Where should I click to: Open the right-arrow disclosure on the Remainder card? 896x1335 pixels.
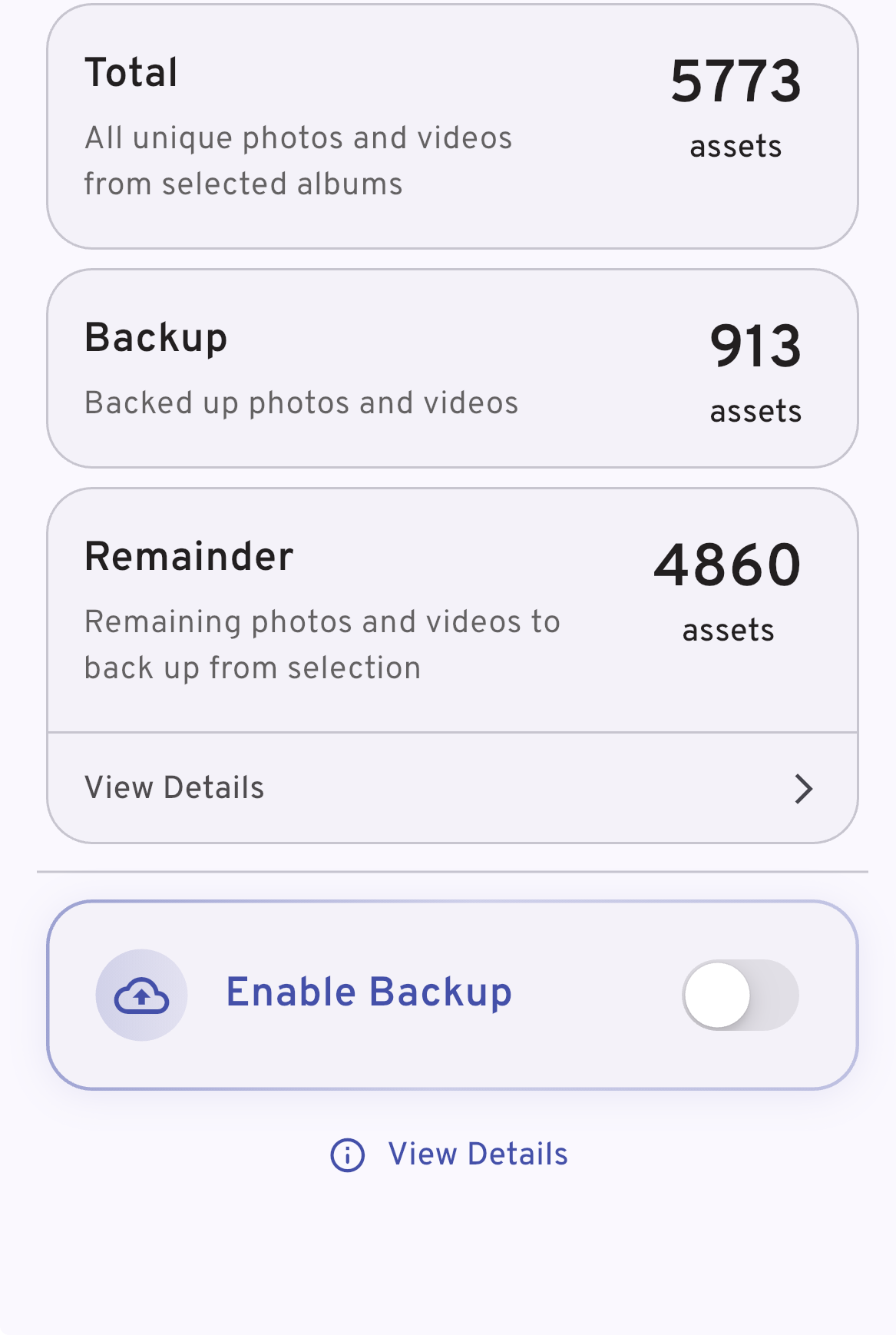pyautogui.click(x=803, y=788)
